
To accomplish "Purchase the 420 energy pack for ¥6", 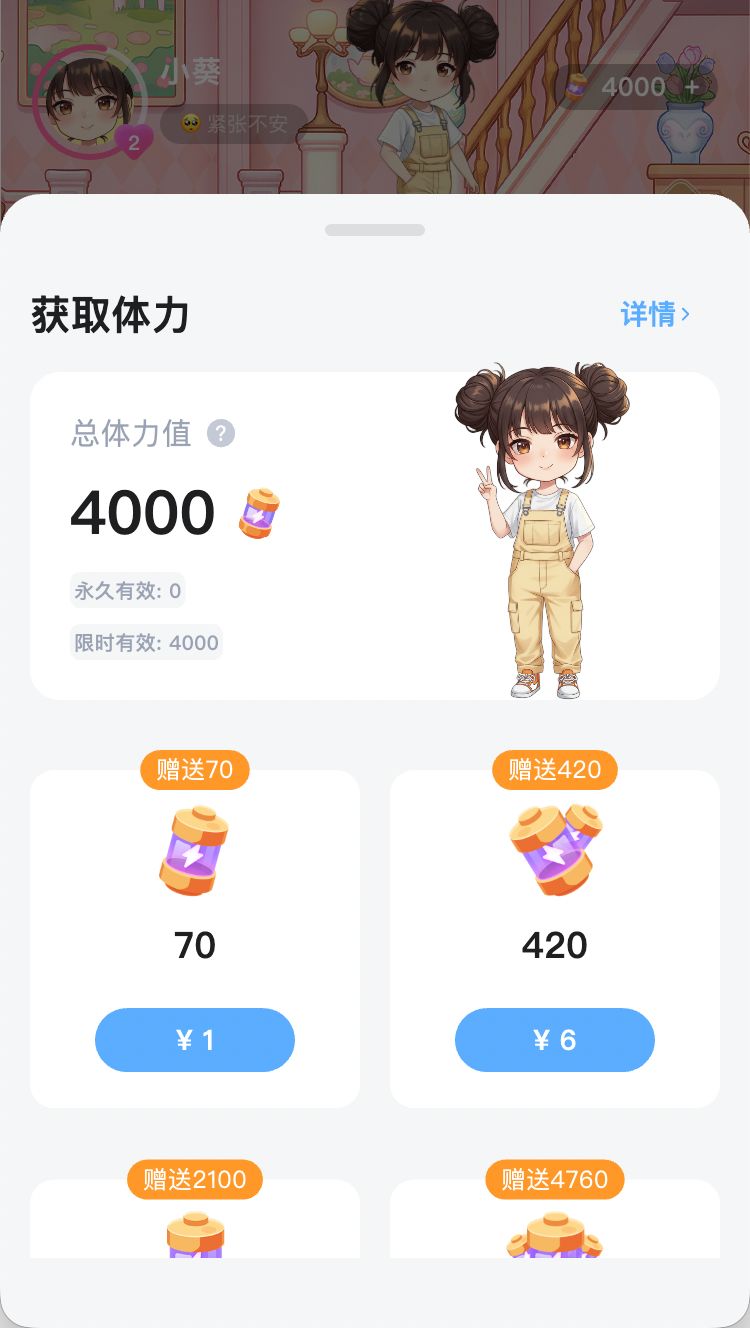I will point(555,1040).
